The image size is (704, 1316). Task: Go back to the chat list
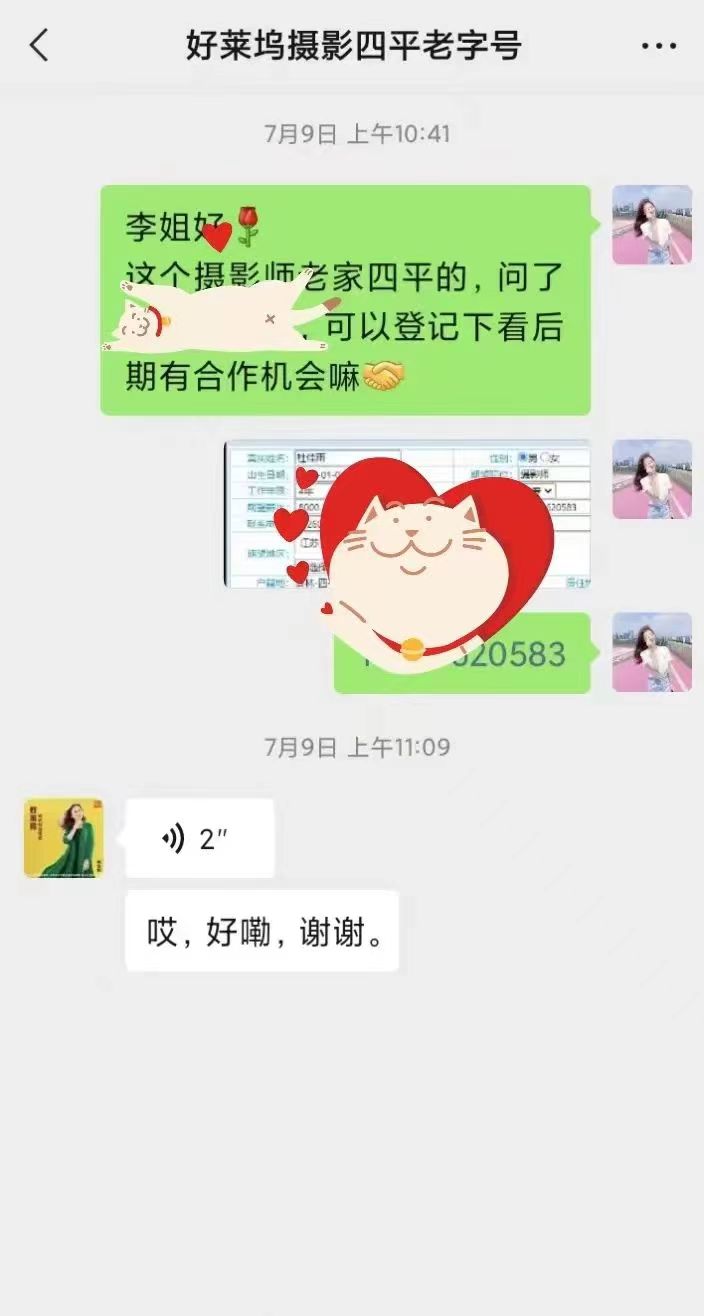pyautogui.click(x=39, y=46)
